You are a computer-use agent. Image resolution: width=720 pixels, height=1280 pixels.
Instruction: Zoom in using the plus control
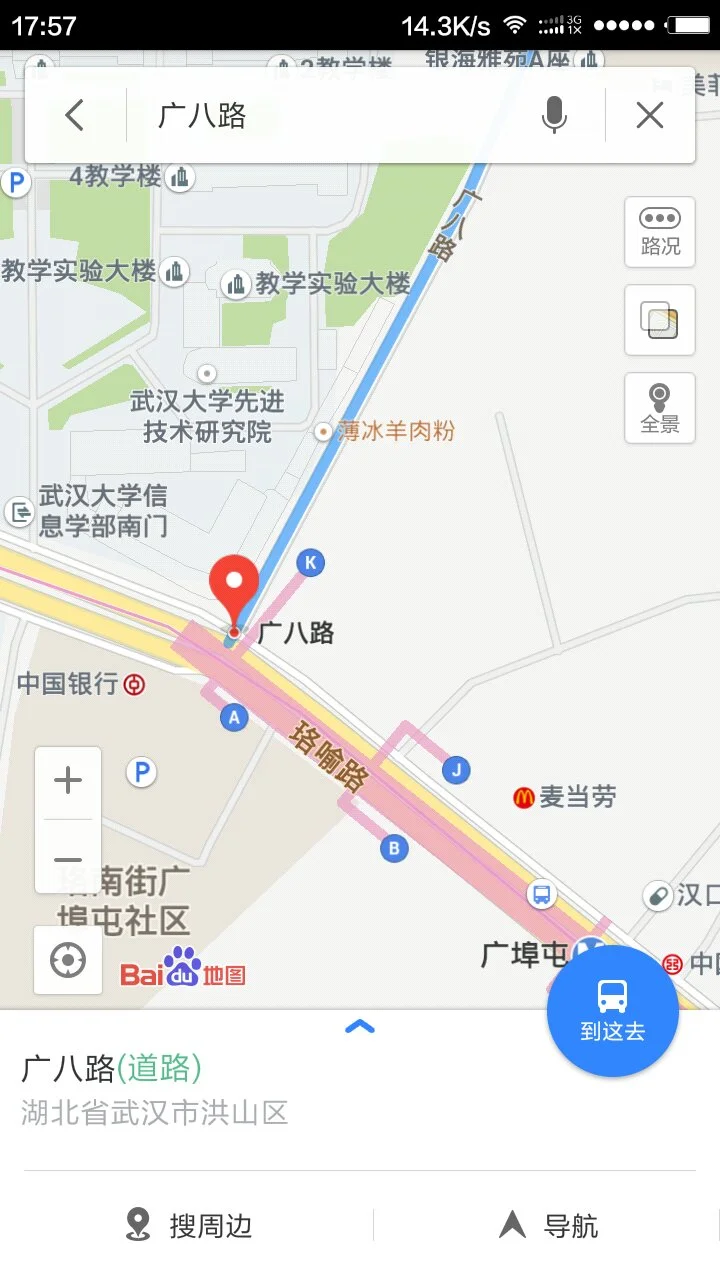pos(67,781)
